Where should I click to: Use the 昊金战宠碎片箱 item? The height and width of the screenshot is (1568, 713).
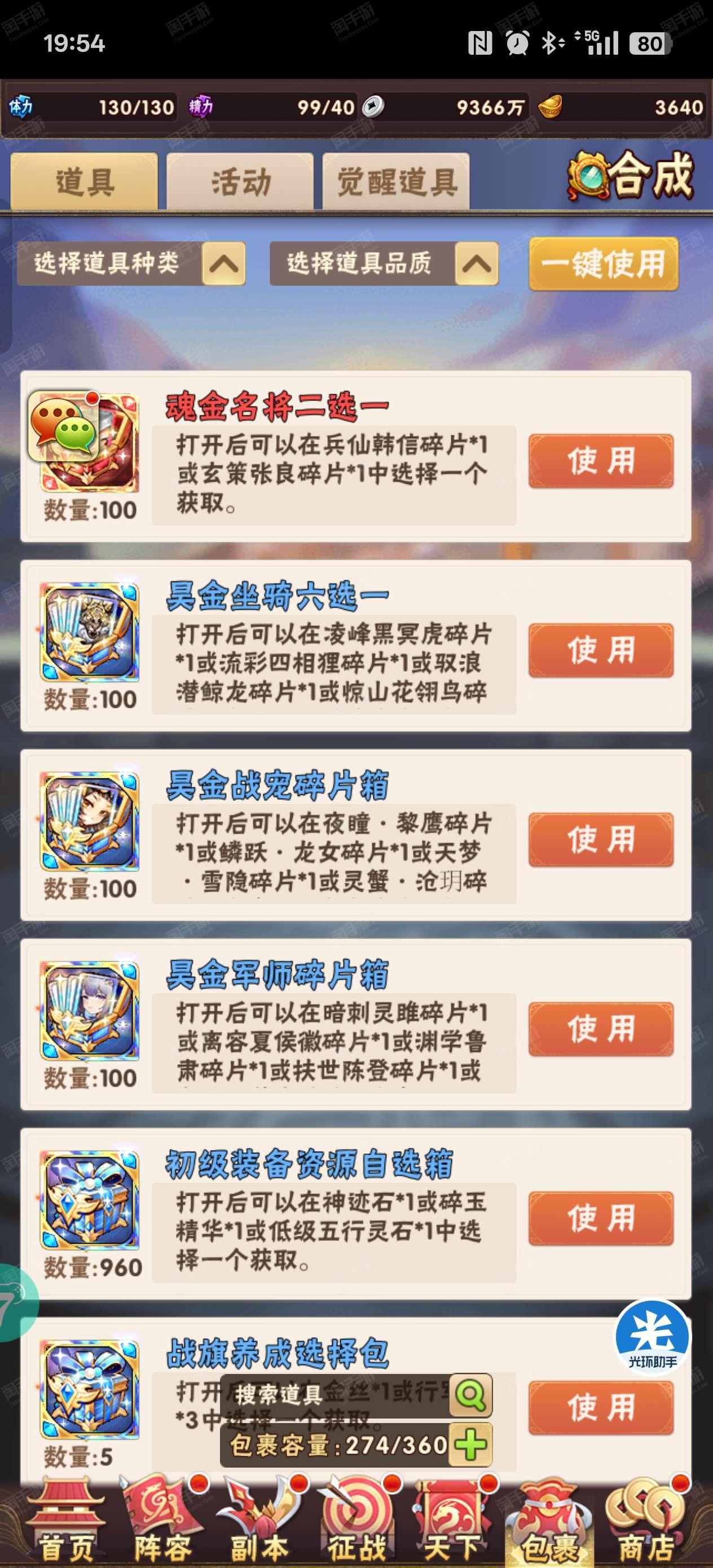[x=601, y=839]
